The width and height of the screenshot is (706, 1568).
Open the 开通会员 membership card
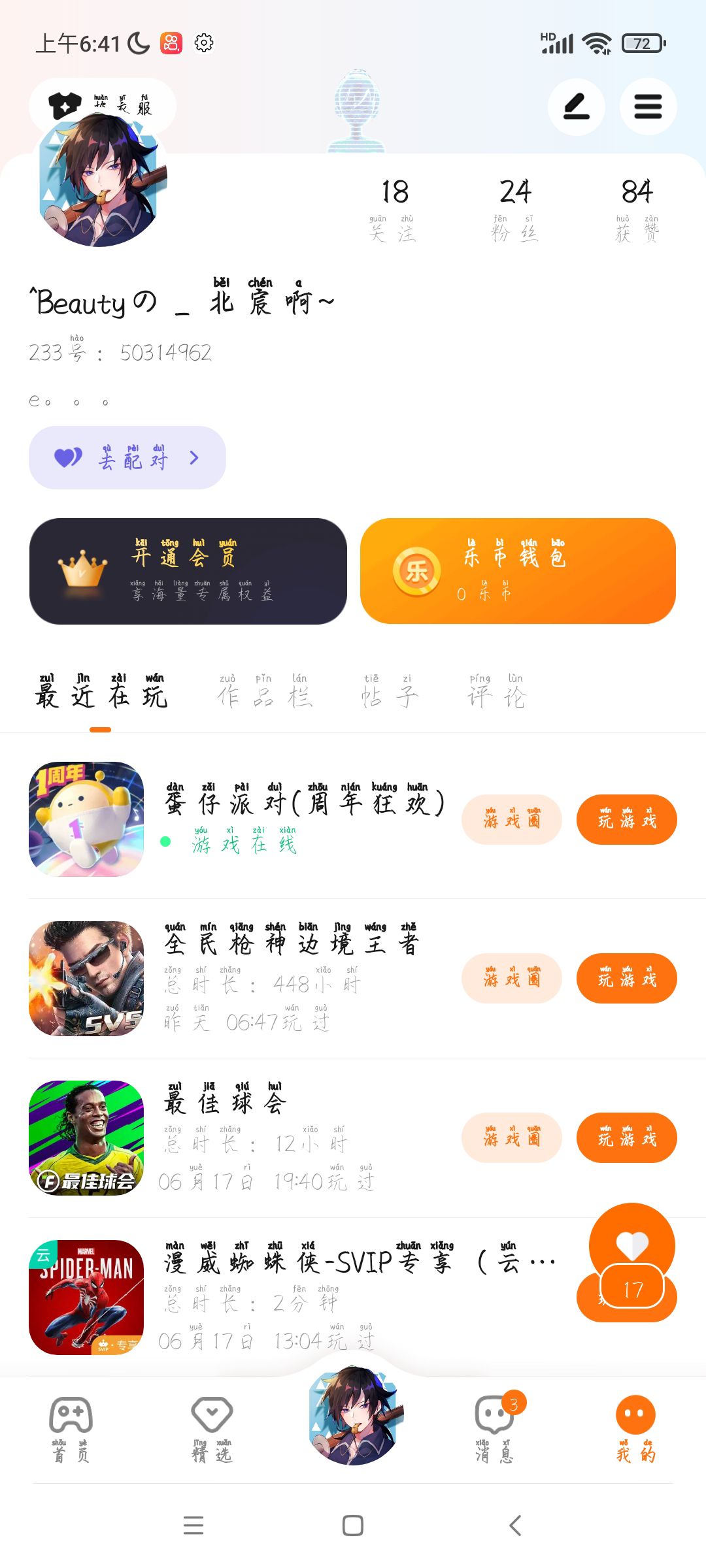(x=188, y=571)
